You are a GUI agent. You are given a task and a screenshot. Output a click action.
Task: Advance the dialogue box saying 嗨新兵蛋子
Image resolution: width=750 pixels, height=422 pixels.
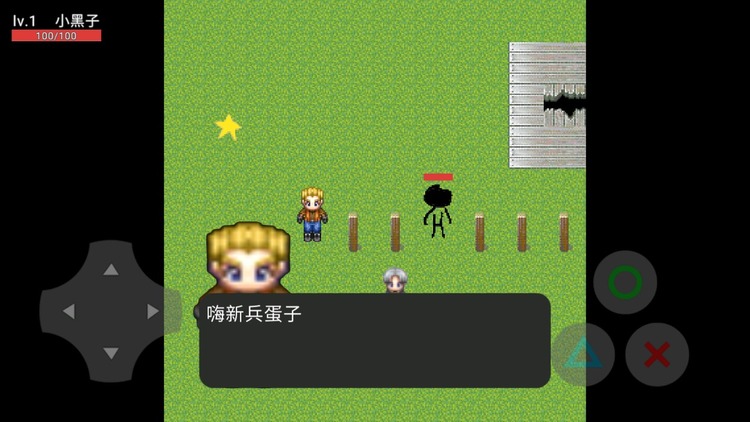click(x=374, y=340)
